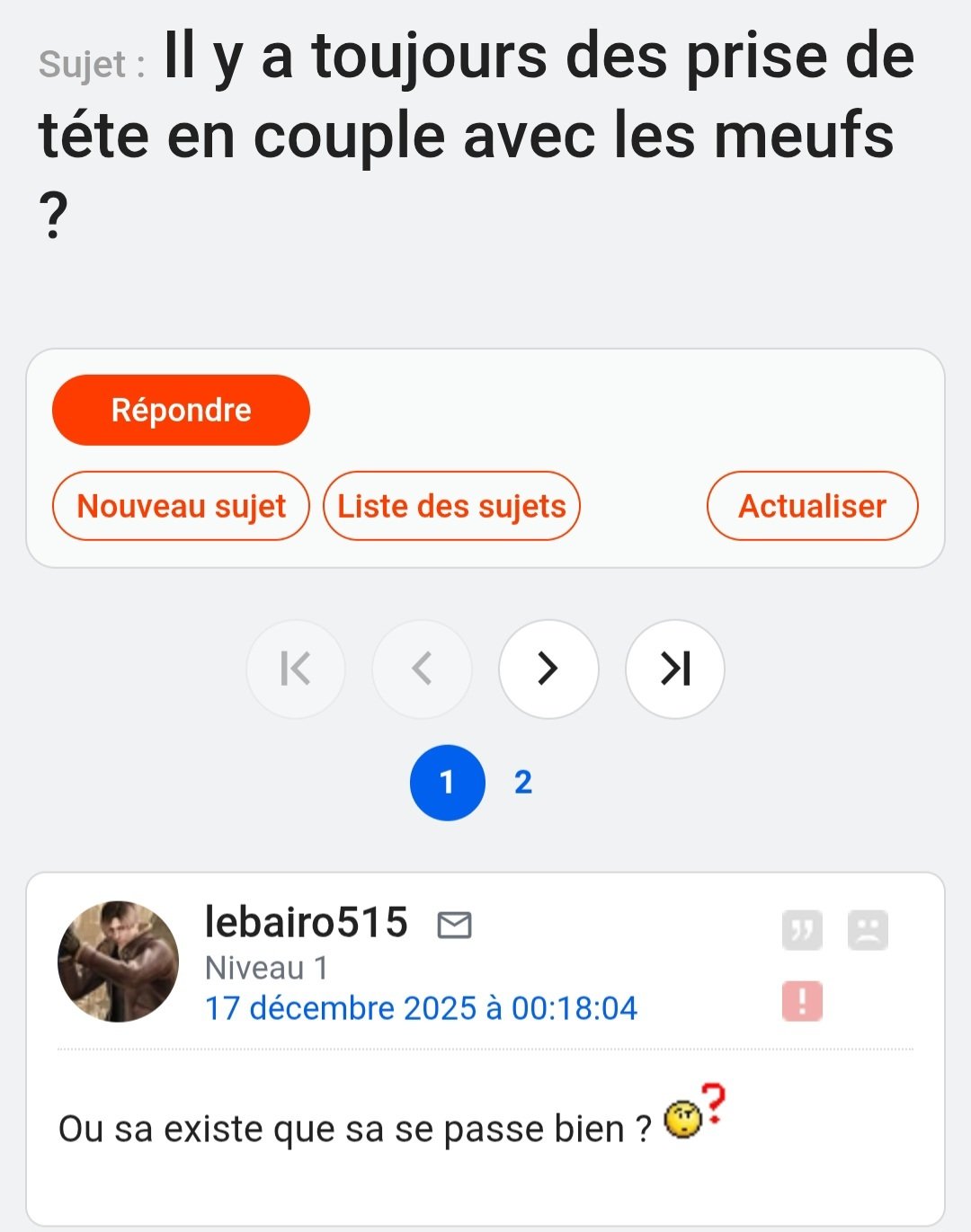Open Liste des sujets
This screenshot has height=1232, width=971.
point(451,506)
